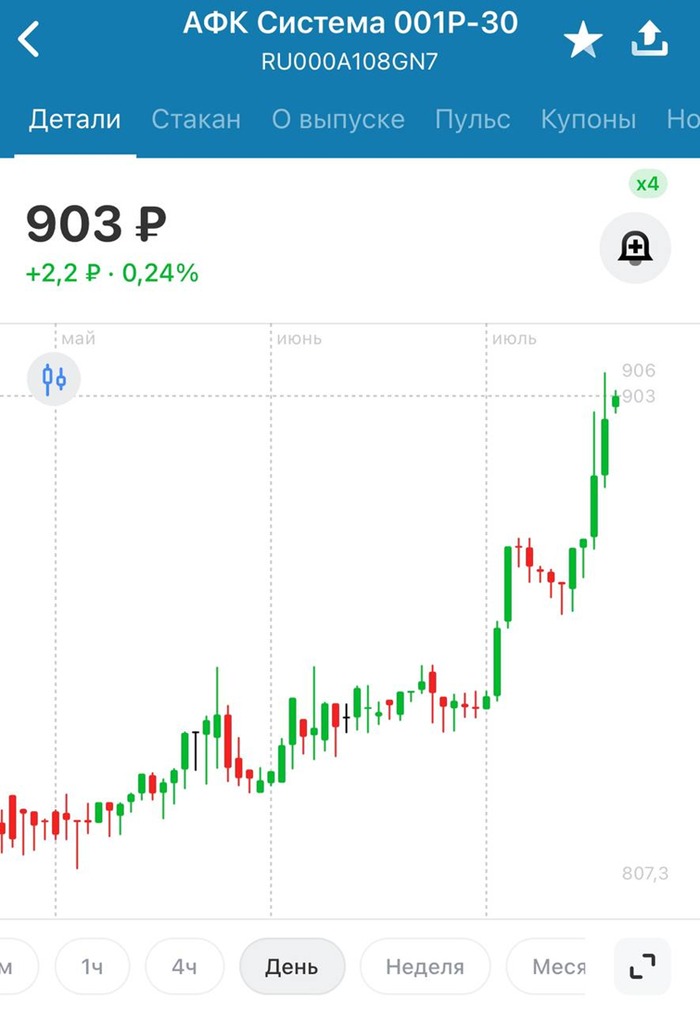Select the Детали tab
The width and height of the screenshot is (700, 1013).
[x=75, y=120]
